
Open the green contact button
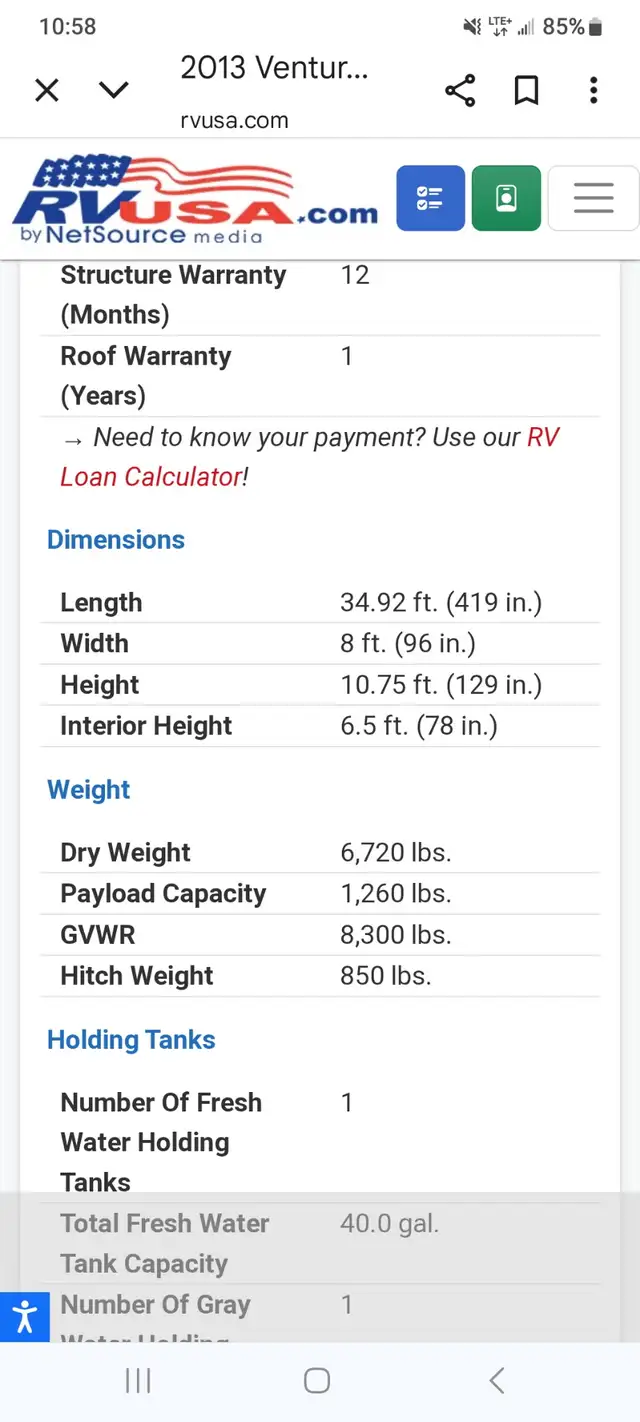(506, 198)
